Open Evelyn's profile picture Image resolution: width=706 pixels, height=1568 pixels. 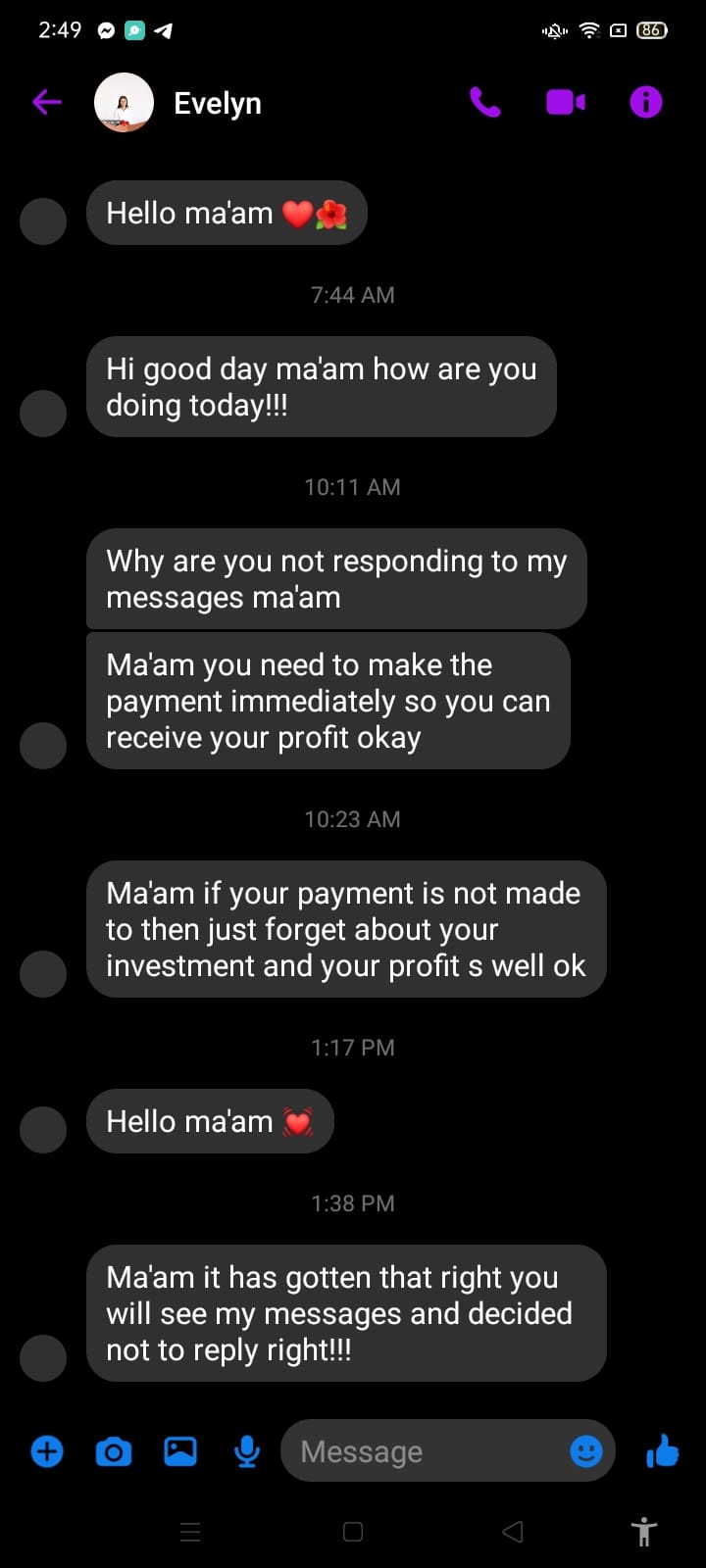tap(124, 102)
